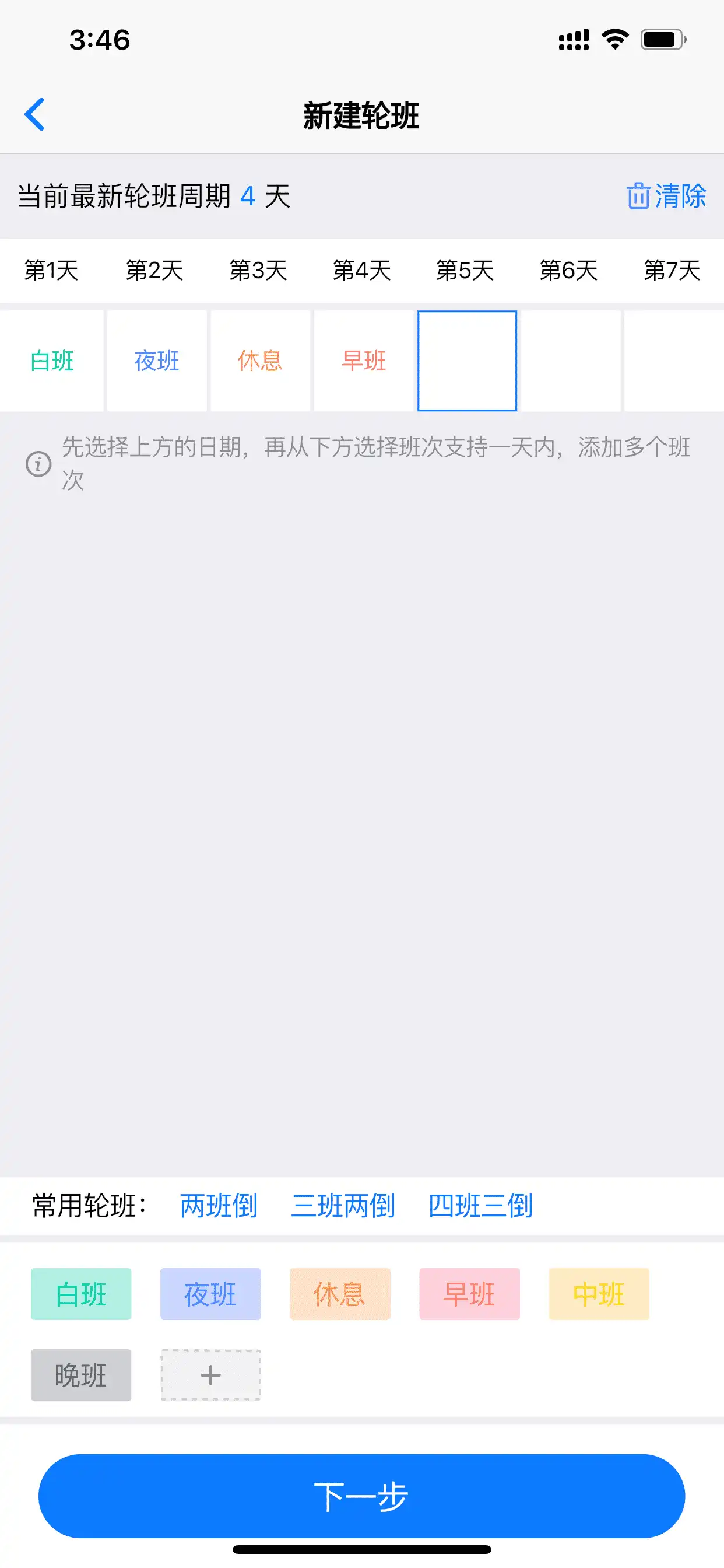The height and width of the screenshot is (1568, 724).
Task: Choose the orange 休息 shift chip
Action: pos(340,1294)
